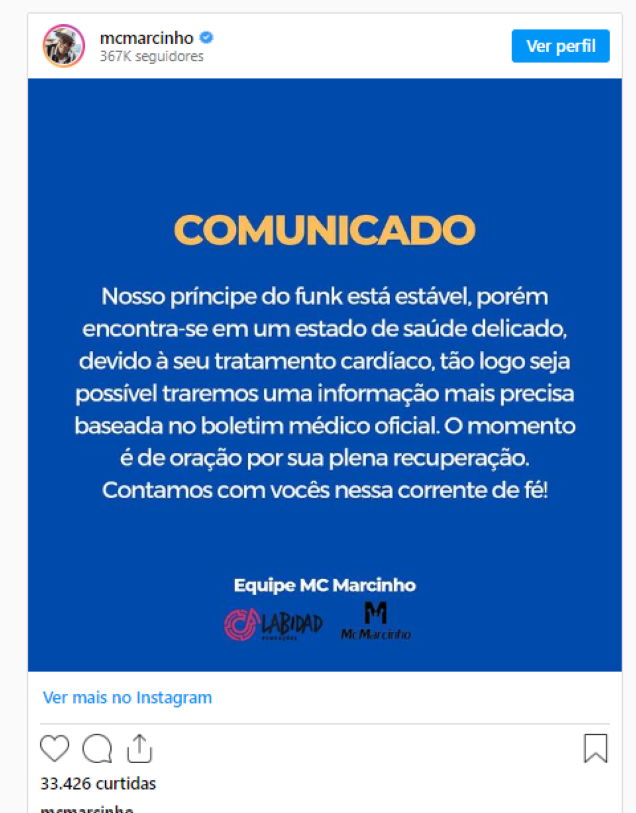636x813 pixels.
Task: Open the Comunicado post image
Action: tap(325, 375)
